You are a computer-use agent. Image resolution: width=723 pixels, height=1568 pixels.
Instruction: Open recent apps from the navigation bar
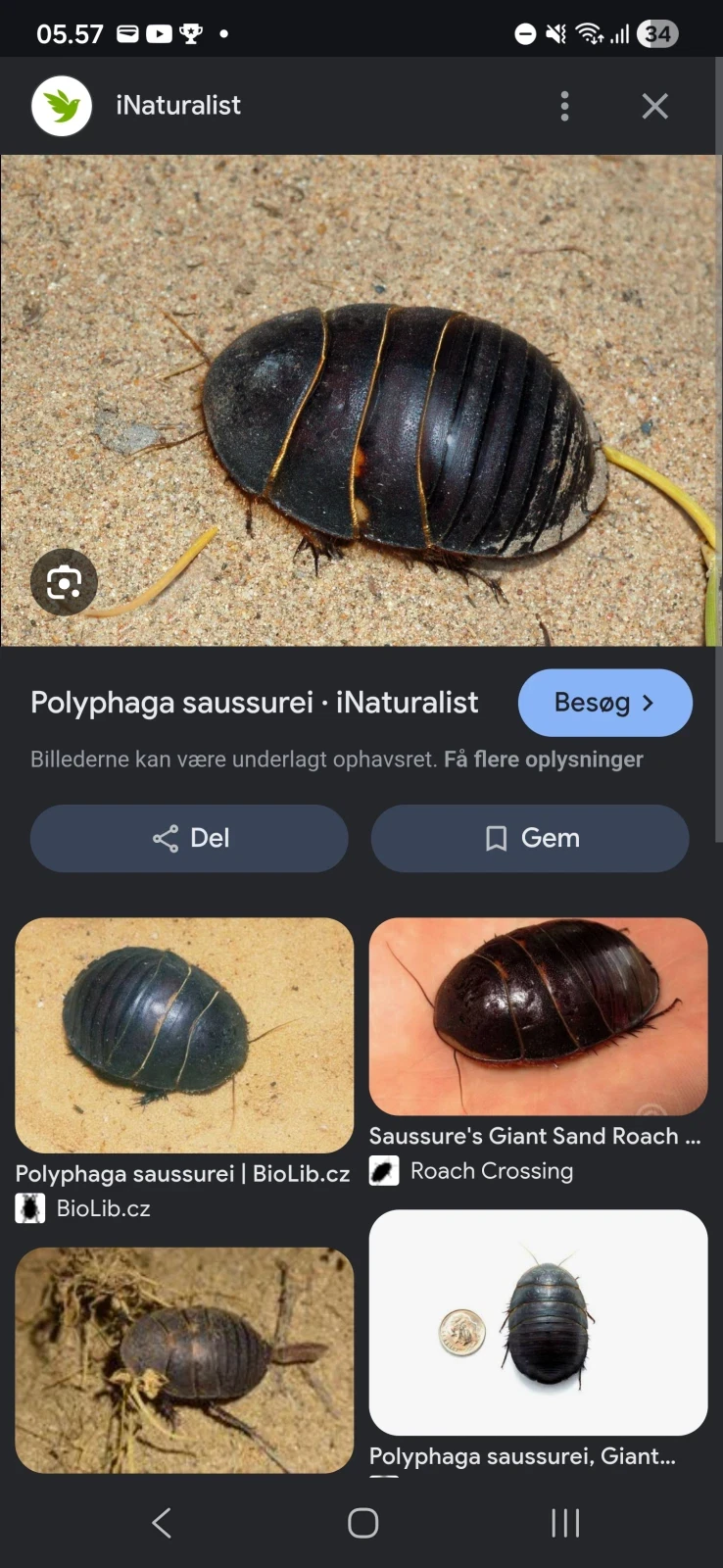pyautogui.click(x=565, y=1522)
